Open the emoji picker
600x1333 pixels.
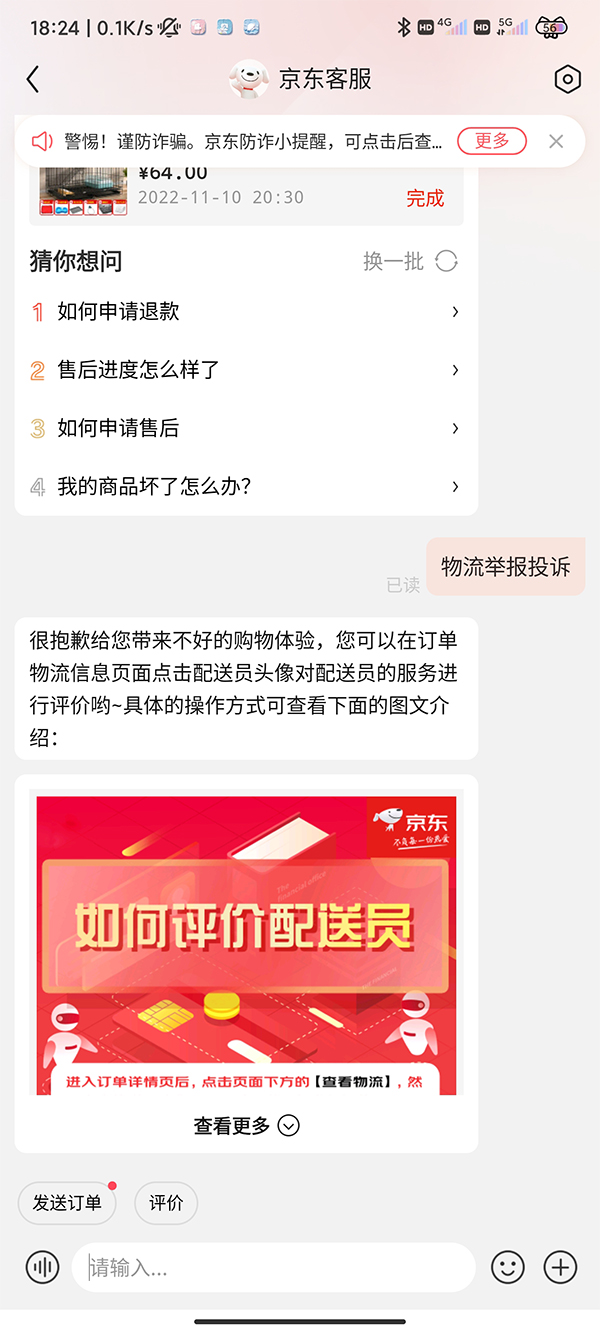pyautogui.click(x=508, y=1268)
